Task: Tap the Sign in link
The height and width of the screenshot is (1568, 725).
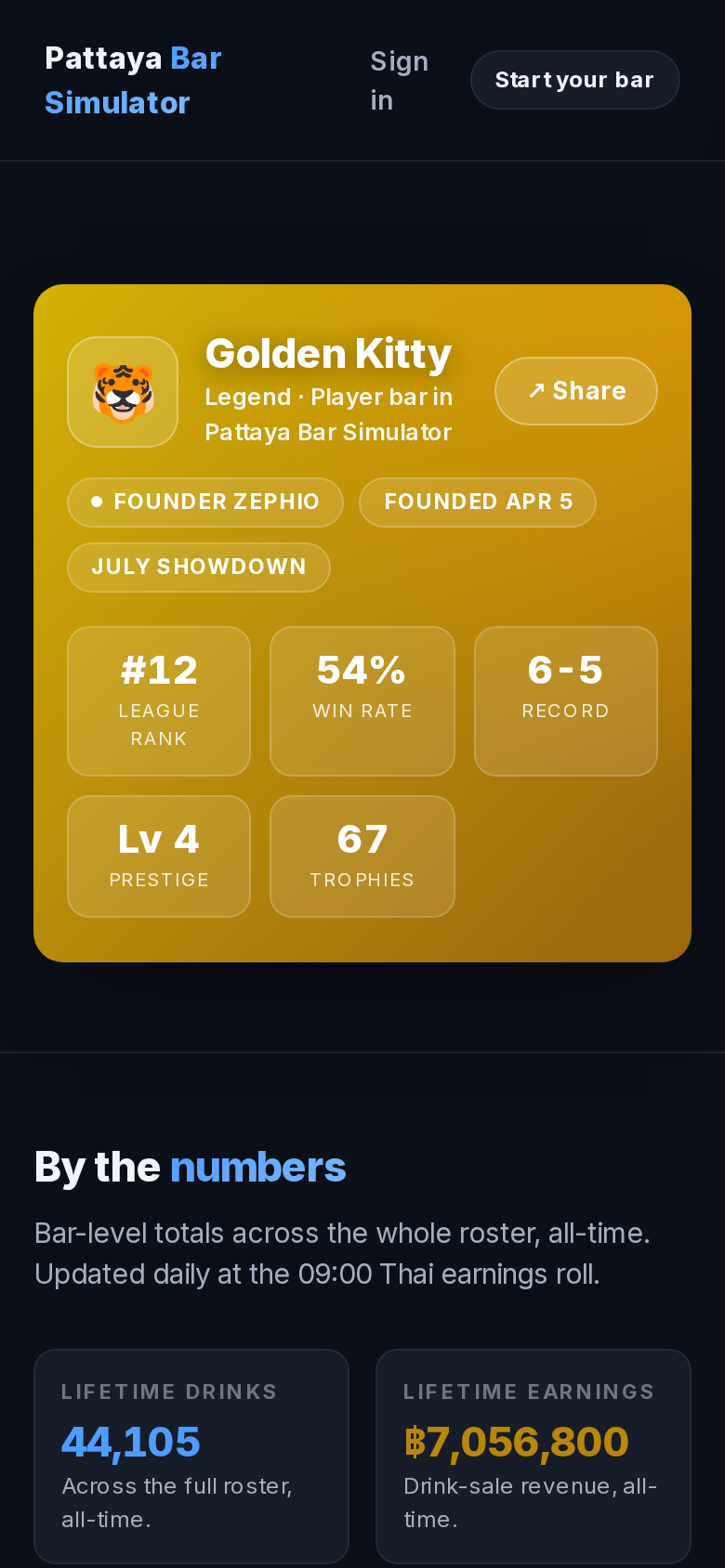Action: 399,80
